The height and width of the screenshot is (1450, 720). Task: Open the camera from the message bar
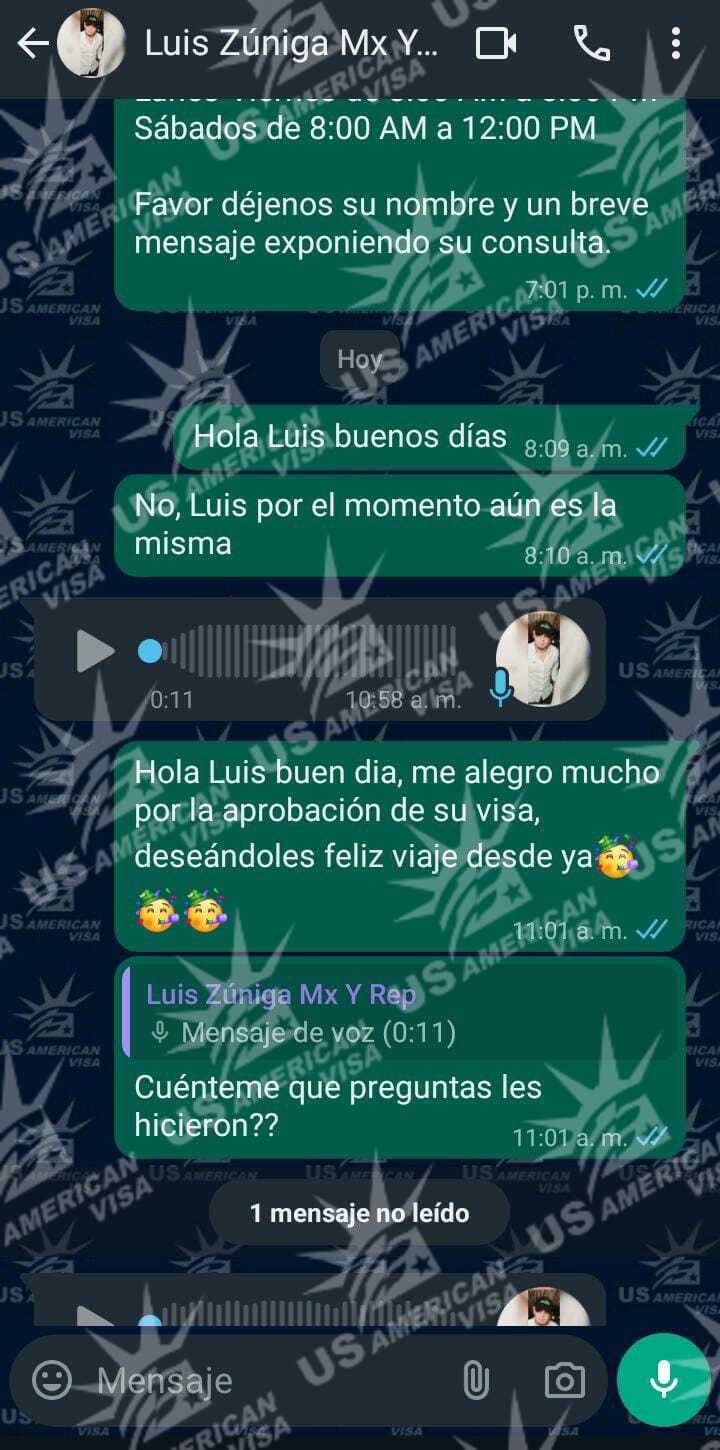point(564,1382)
